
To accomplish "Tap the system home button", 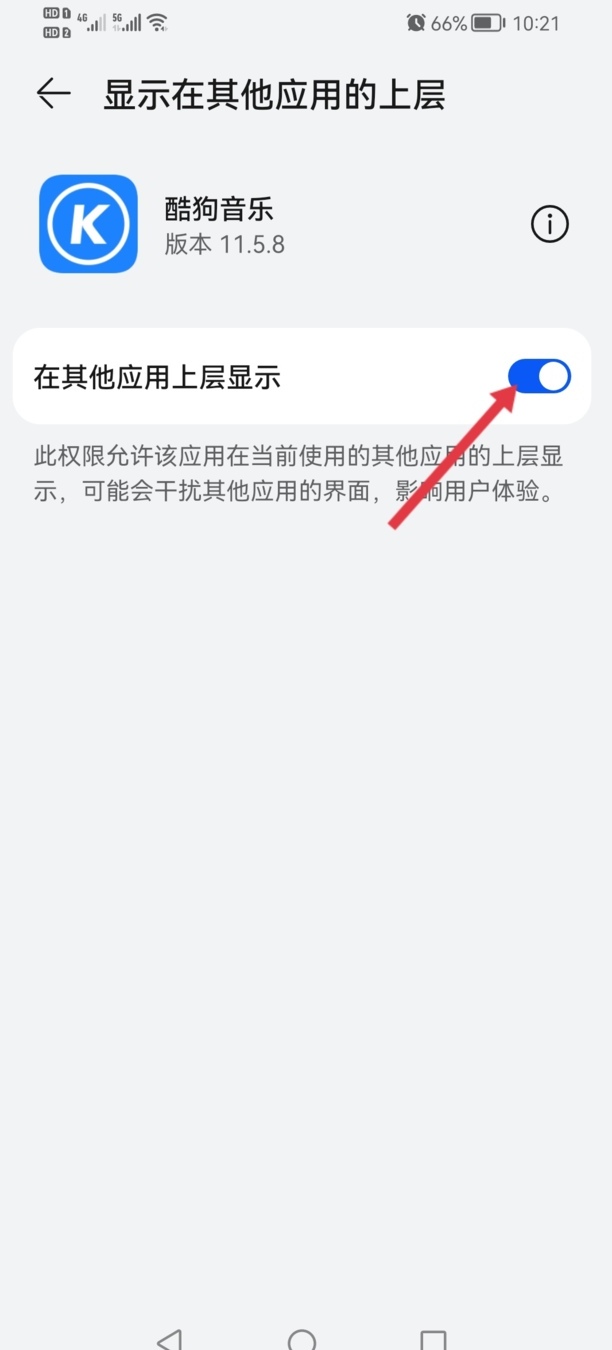I will click(301, 1339).
